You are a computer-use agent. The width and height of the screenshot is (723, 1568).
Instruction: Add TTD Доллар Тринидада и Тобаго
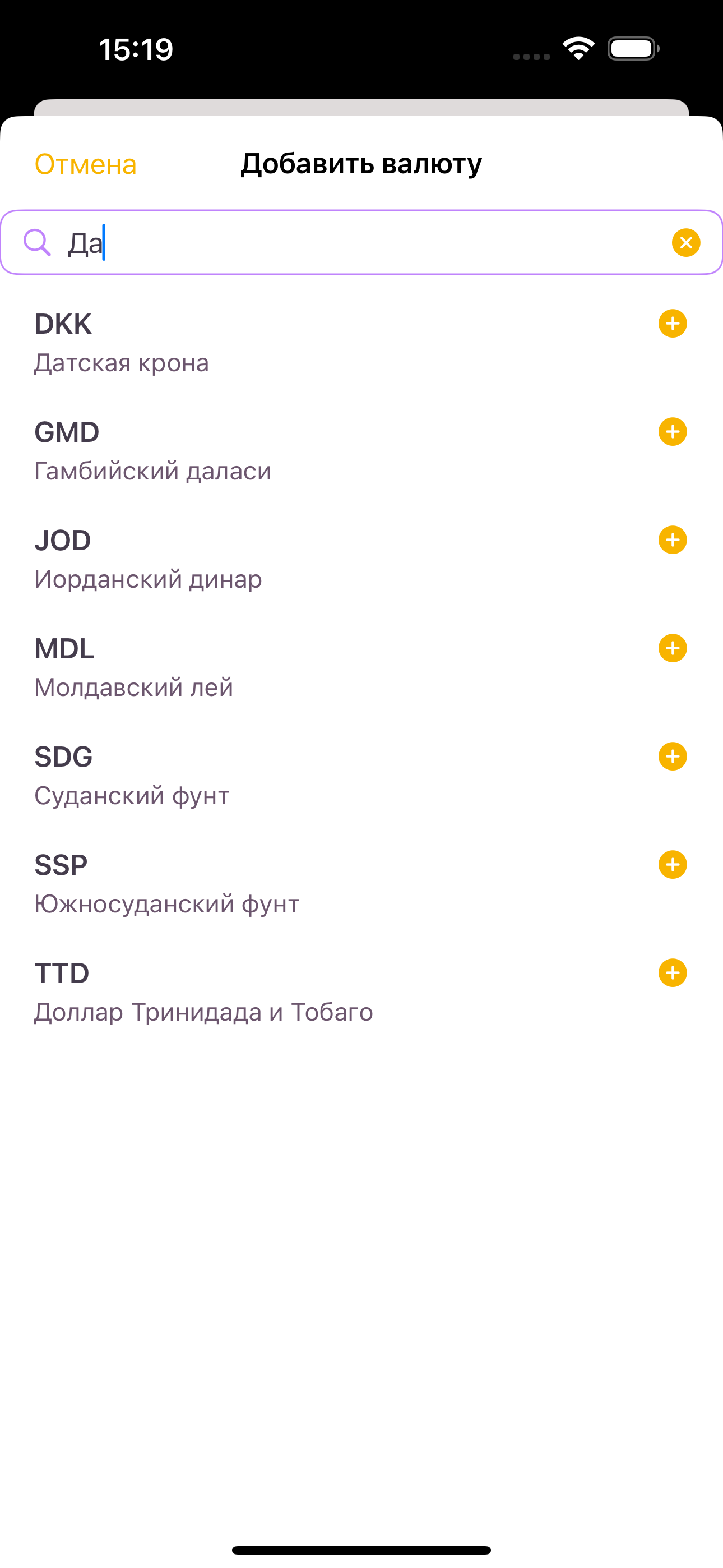pos(673,974)
